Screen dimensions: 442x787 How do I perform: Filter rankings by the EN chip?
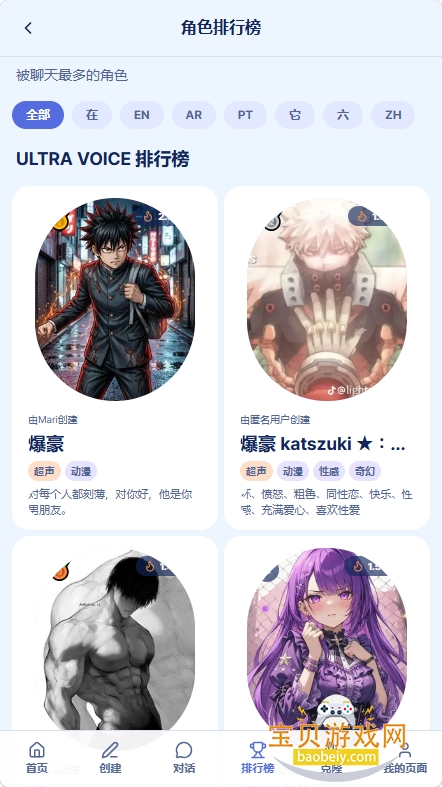pyautogui.click(x=142, y=115)
